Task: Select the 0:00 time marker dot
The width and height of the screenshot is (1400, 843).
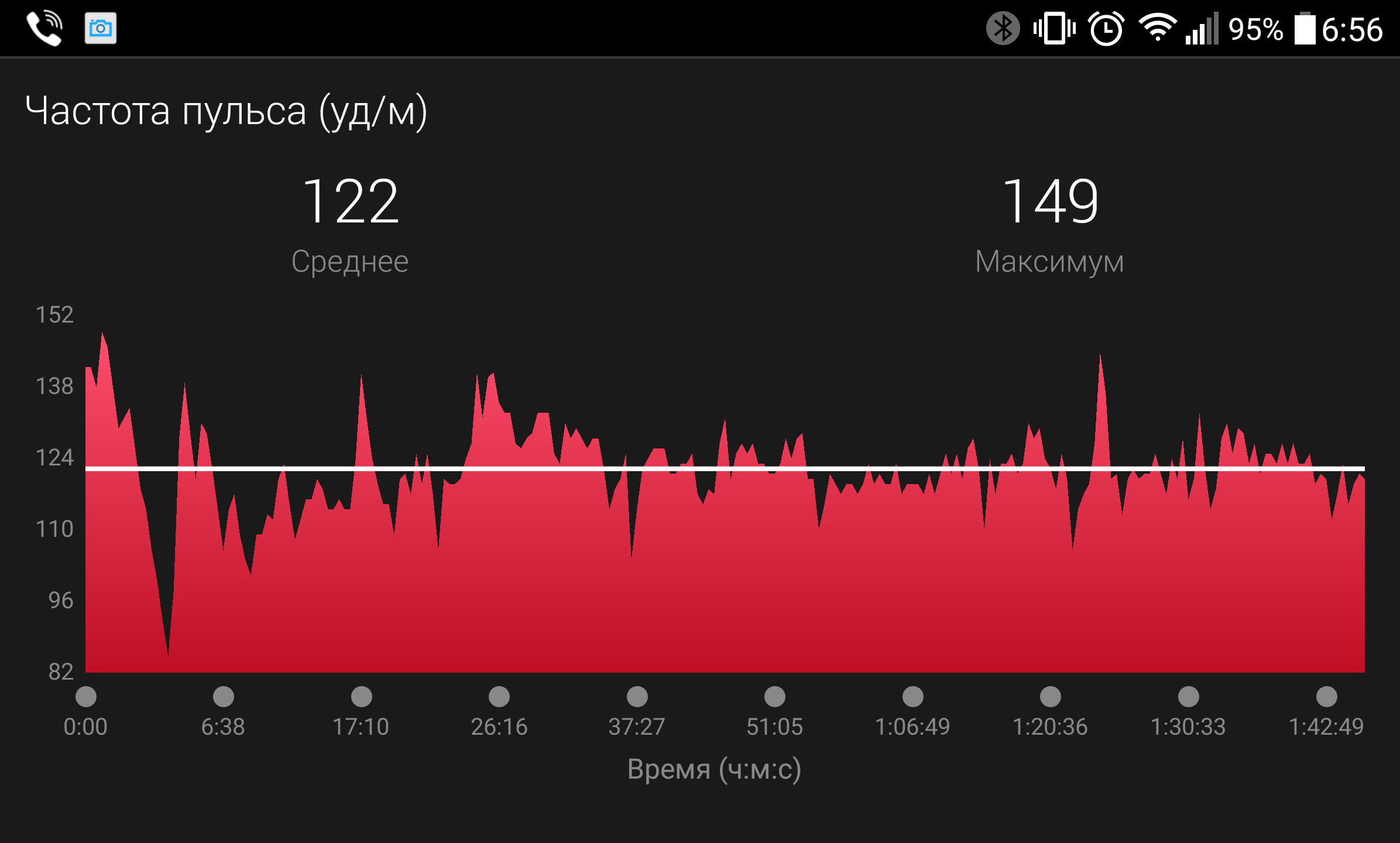Action: point(86,697)
